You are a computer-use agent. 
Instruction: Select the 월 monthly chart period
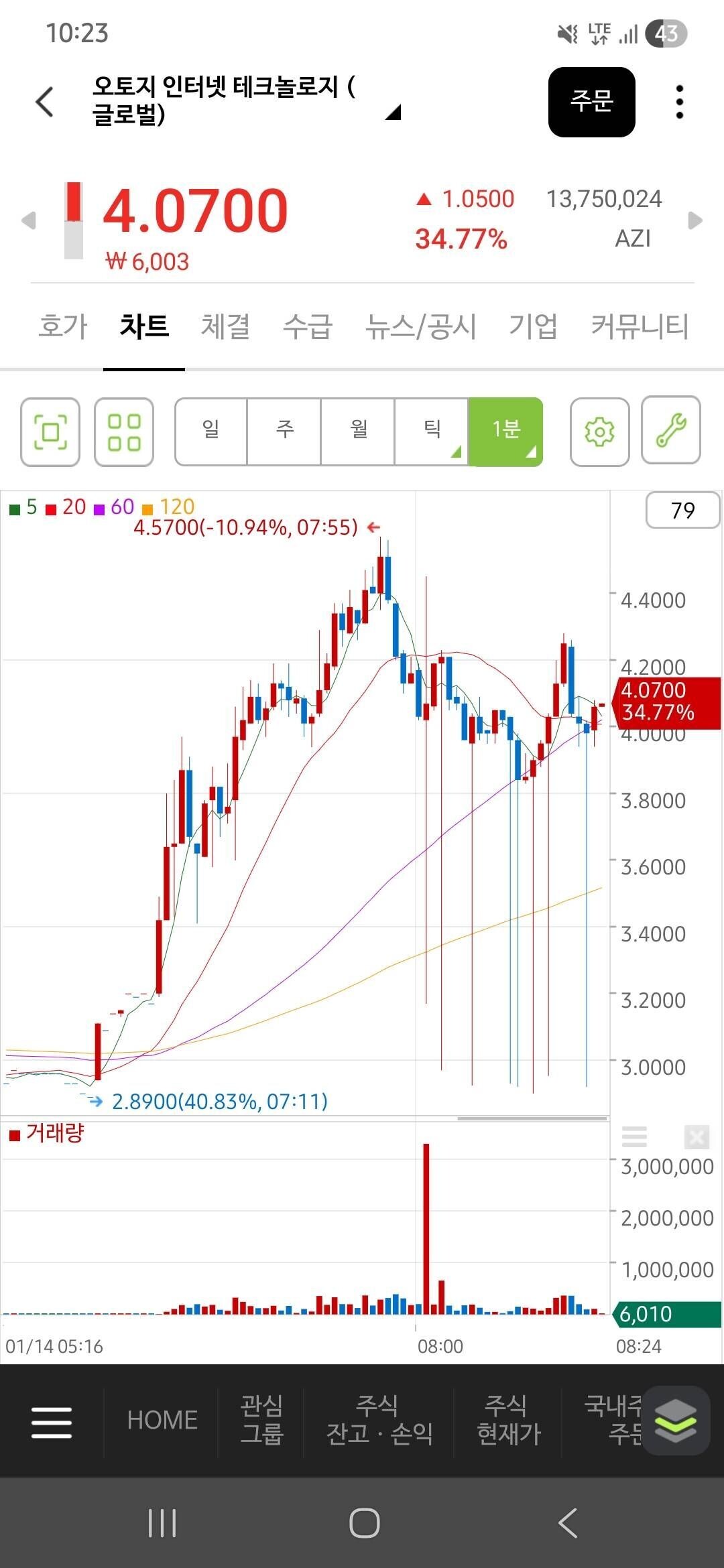click(359, 431)
